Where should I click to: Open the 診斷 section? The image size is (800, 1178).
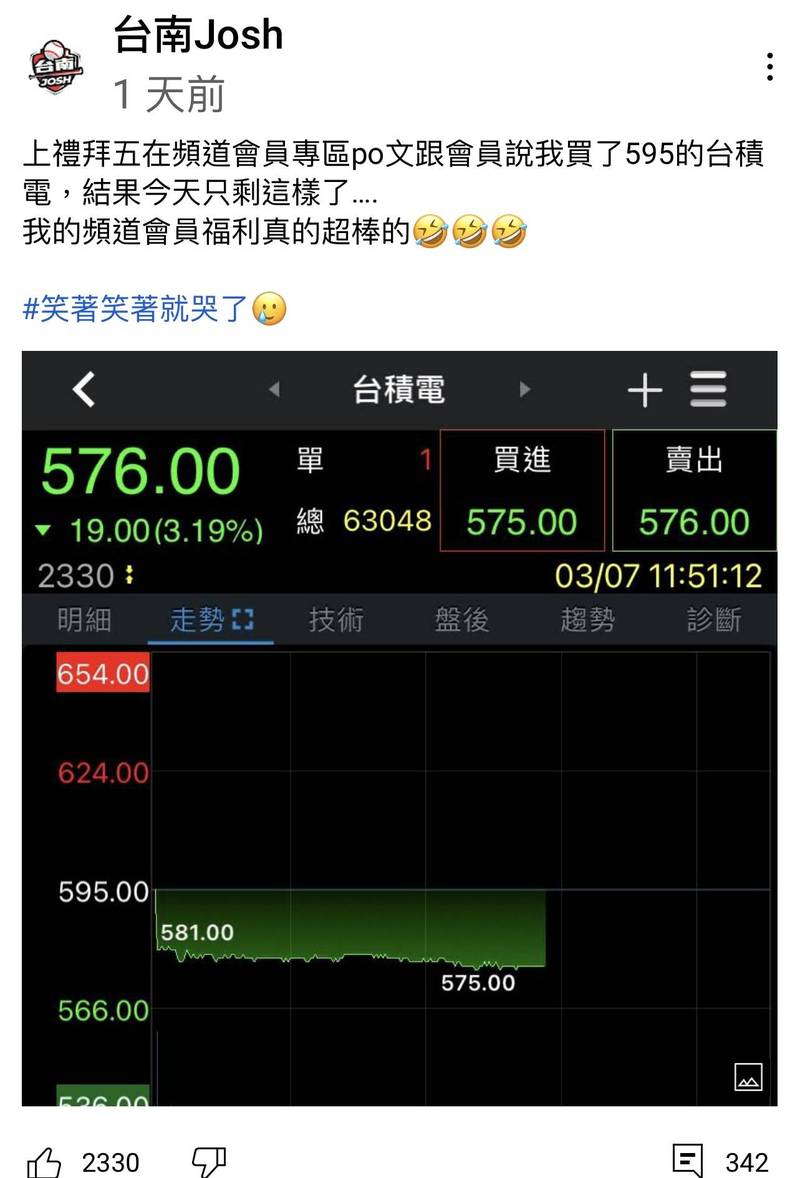(x=713, y=620)
